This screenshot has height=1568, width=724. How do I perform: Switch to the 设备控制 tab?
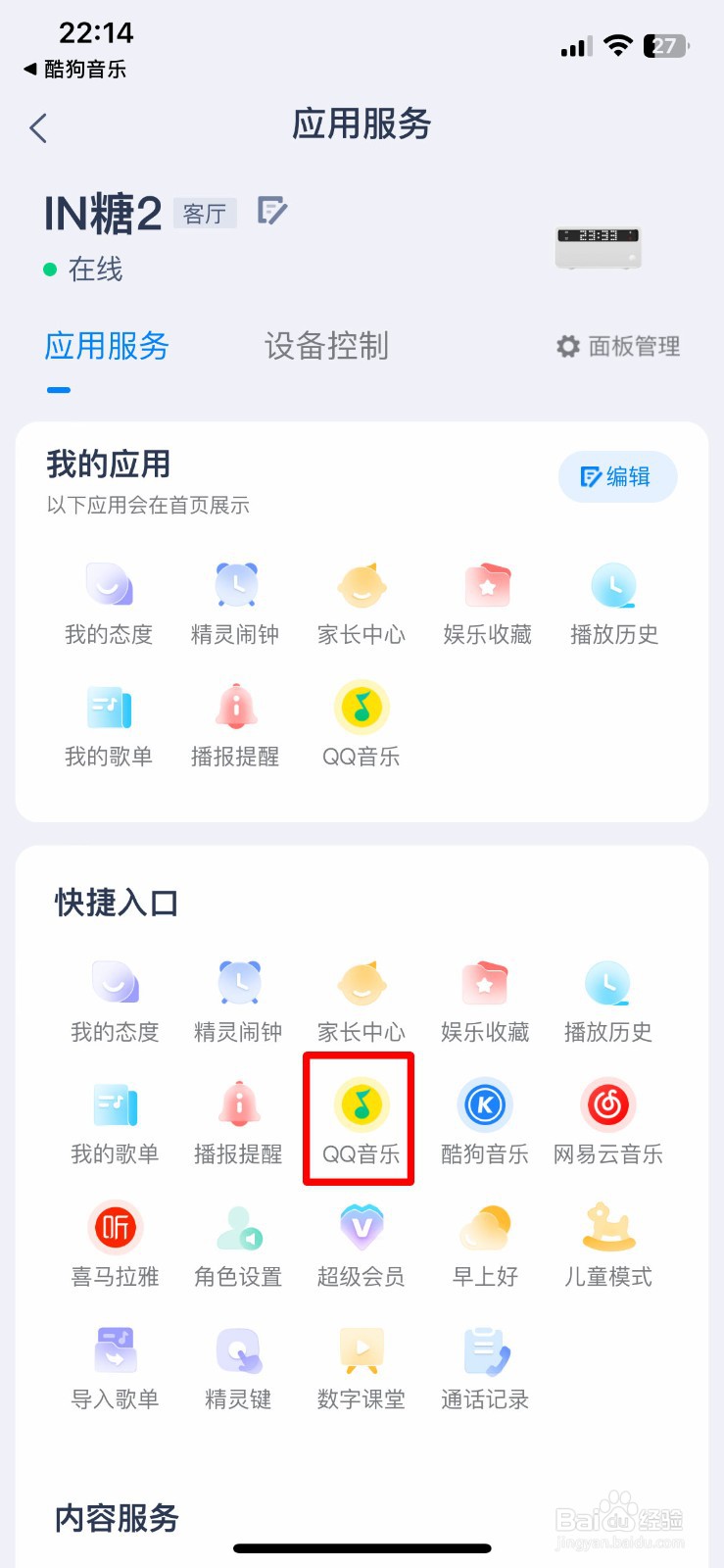point(326,346)
